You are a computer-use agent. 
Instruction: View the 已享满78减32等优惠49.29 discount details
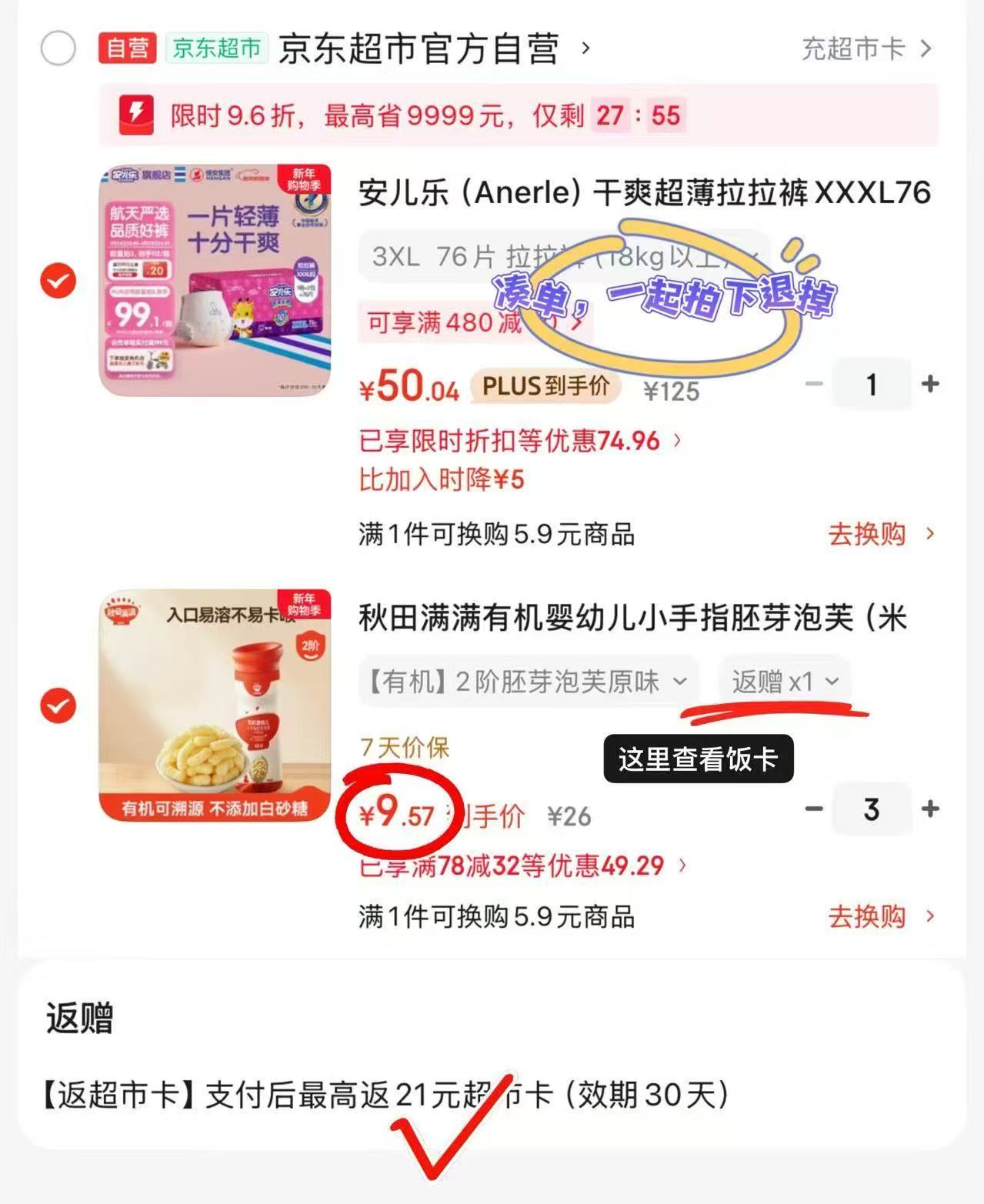512,866
